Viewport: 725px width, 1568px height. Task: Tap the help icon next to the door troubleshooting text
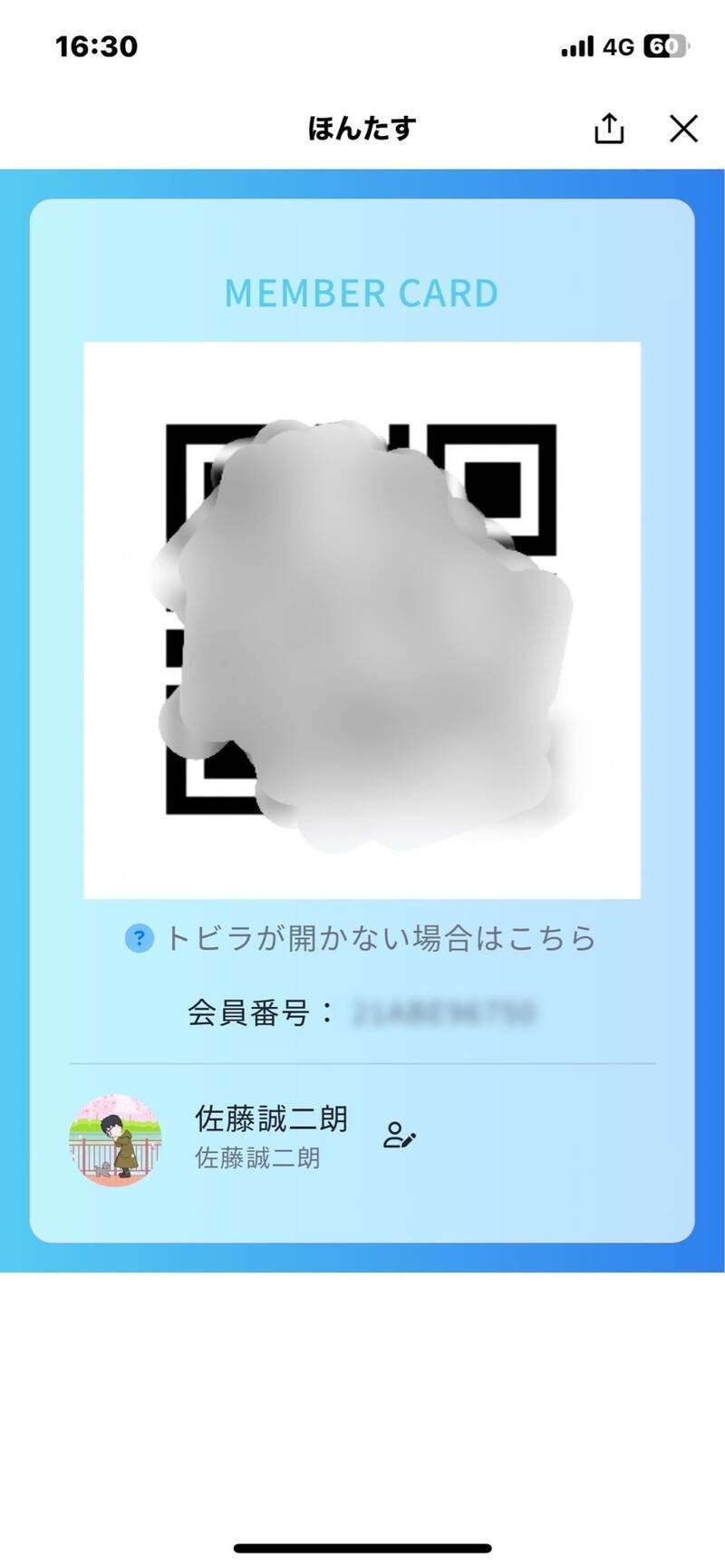click(137, 939)
